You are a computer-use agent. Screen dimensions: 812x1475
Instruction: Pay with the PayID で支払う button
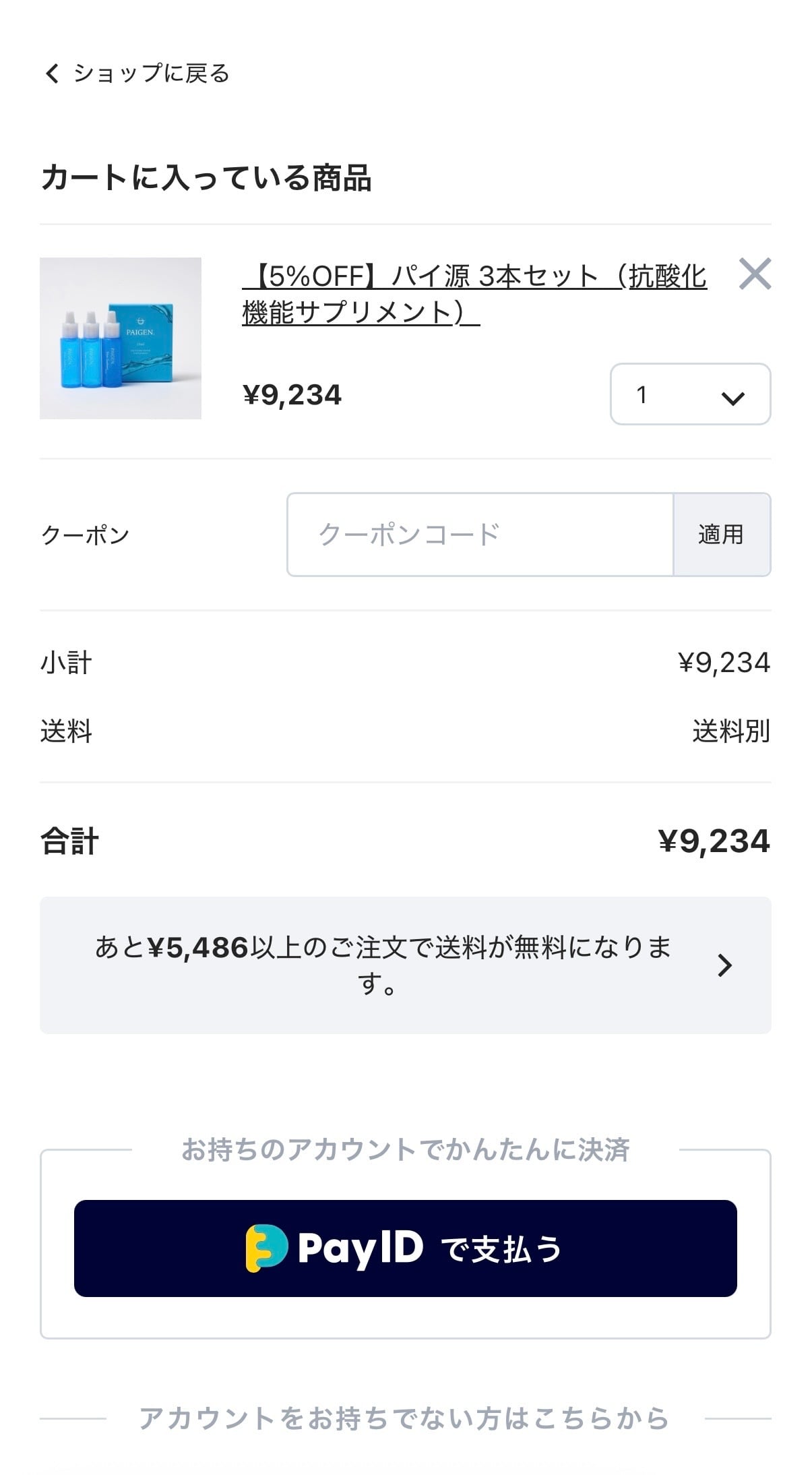[x=406, y=1248]
